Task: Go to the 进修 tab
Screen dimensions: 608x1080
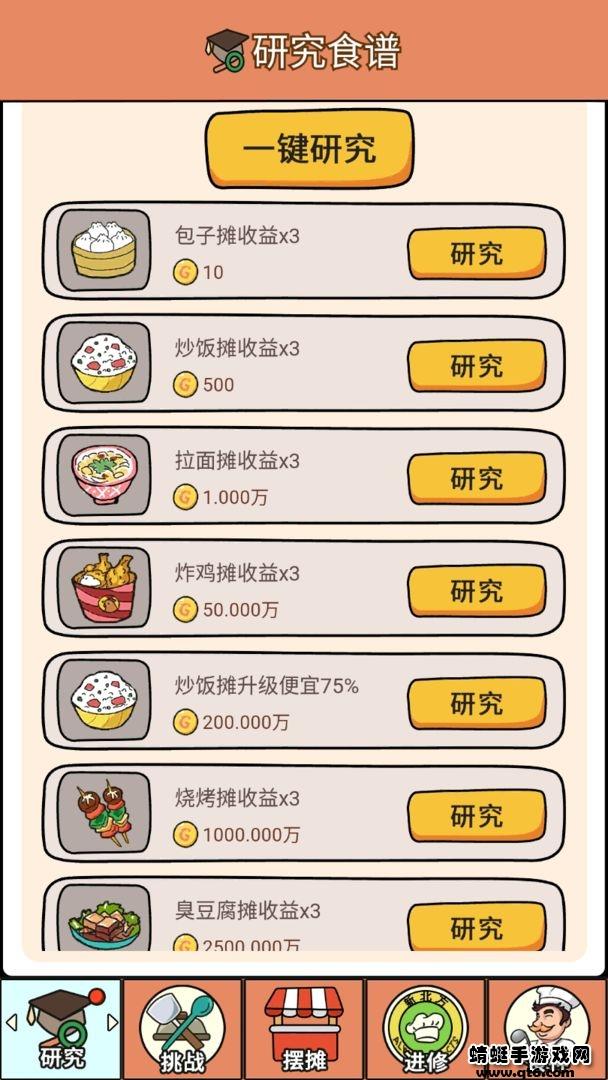Action: coord(425,1029)
